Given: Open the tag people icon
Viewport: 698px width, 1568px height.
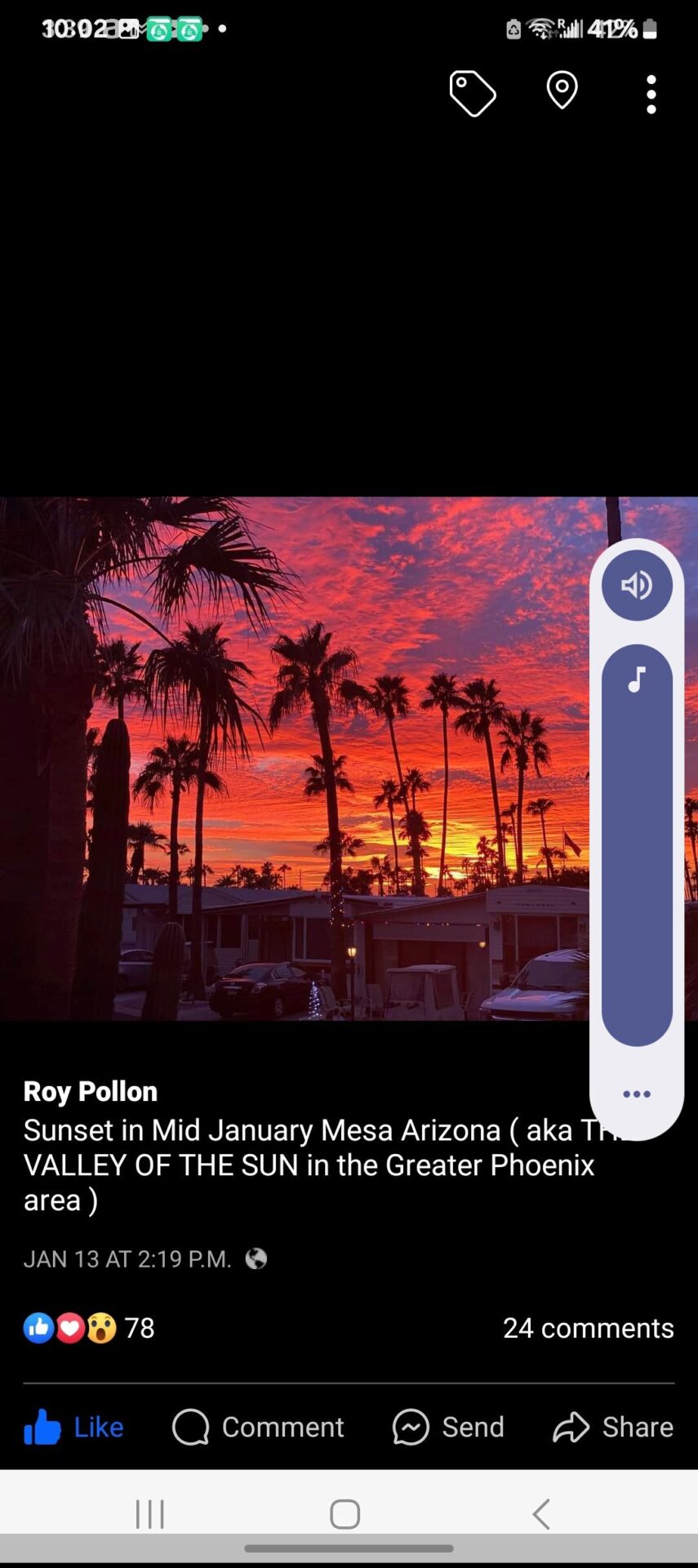Looking at the screenshot, I should pos(473,94).
